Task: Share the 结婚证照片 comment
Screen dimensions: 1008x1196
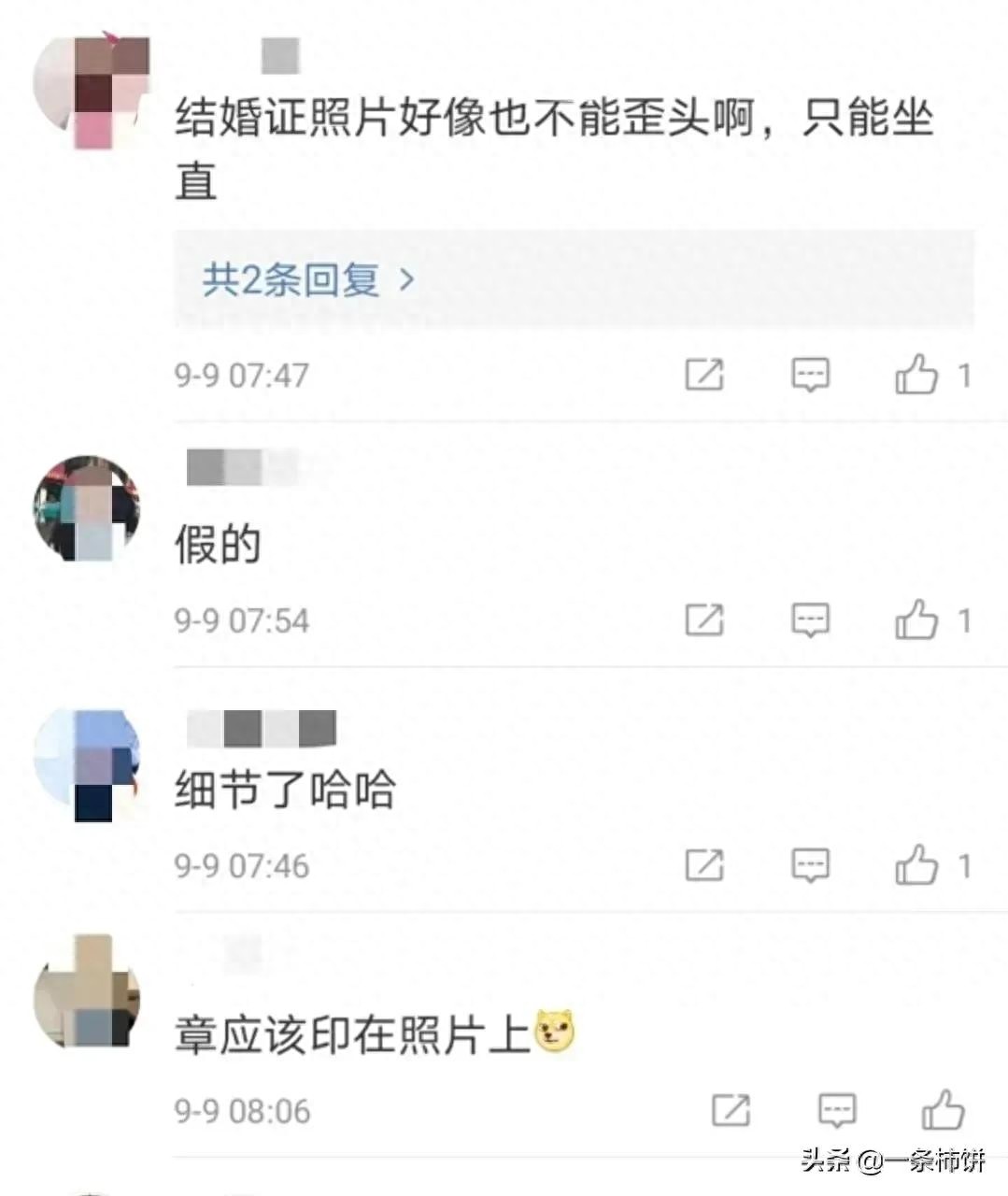Action: 704,376
